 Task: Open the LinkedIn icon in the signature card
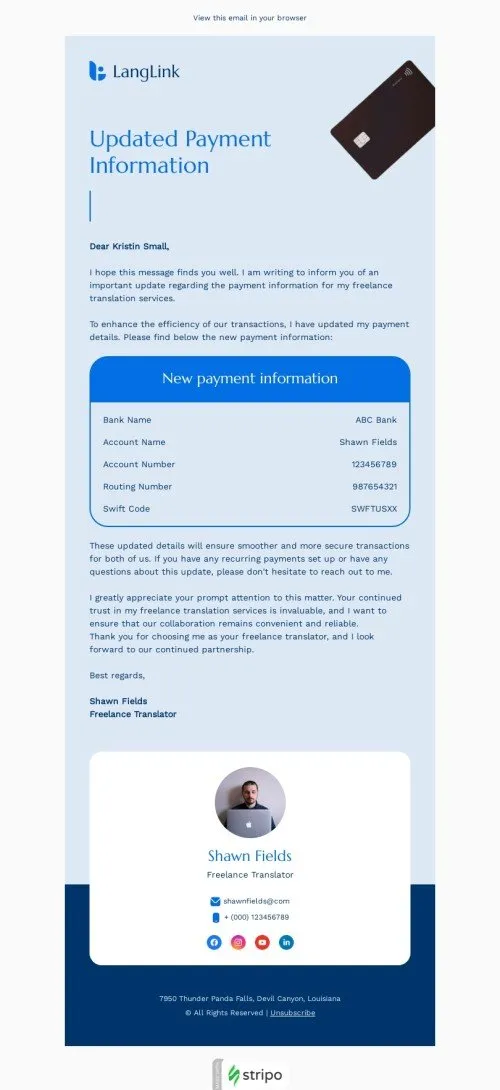pyautogui.click(x=287, y=943)
